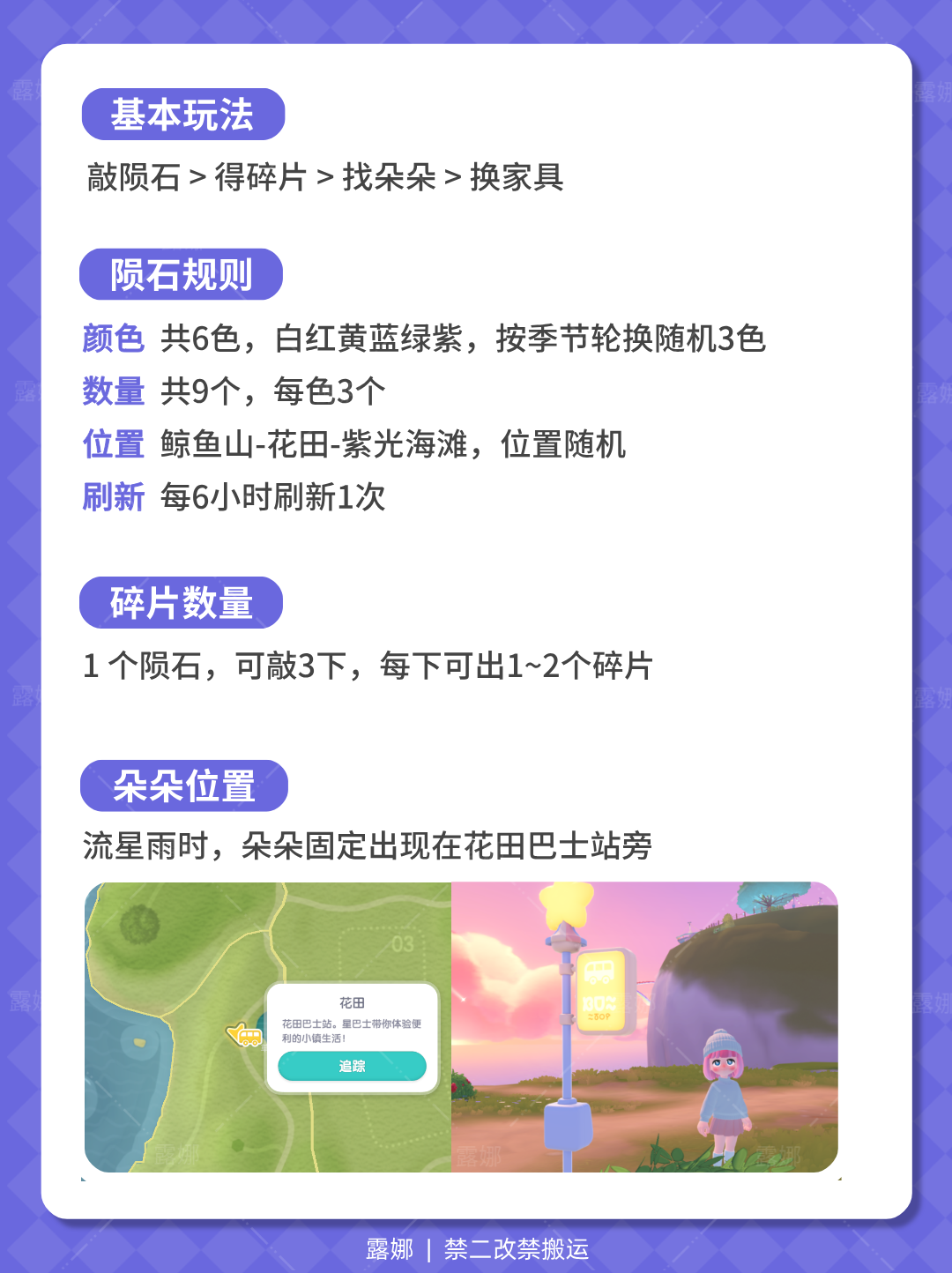This screenshot has width=952, height=1273.
Task: Select the 数量 label in 陨石规则
Action: [x=114, y=392]
